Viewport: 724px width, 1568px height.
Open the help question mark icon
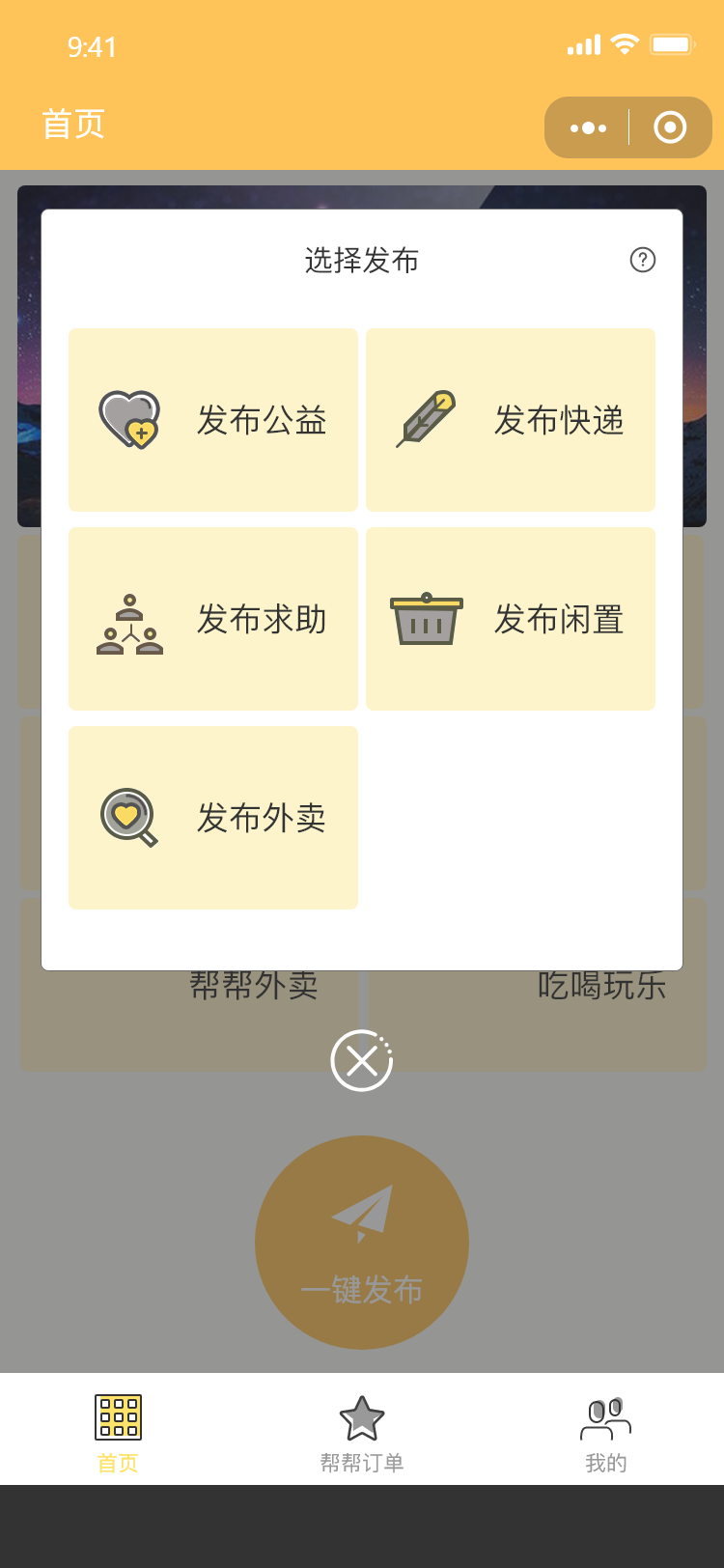tap(643, 260)
